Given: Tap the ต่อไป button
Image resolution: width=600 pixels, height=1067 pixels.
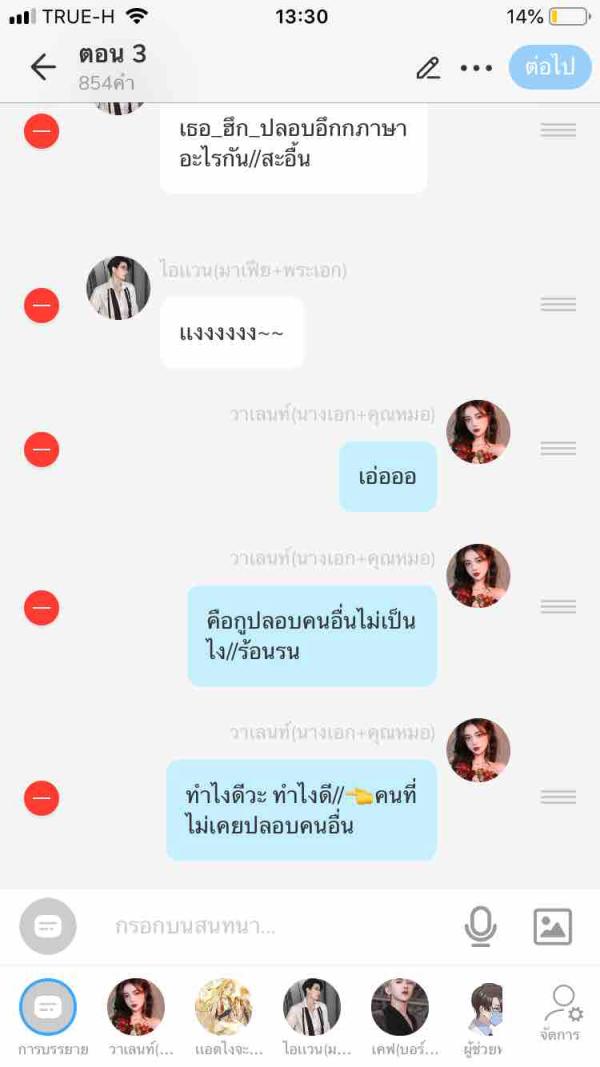Looking at the screenshot, I should [549, 67].
